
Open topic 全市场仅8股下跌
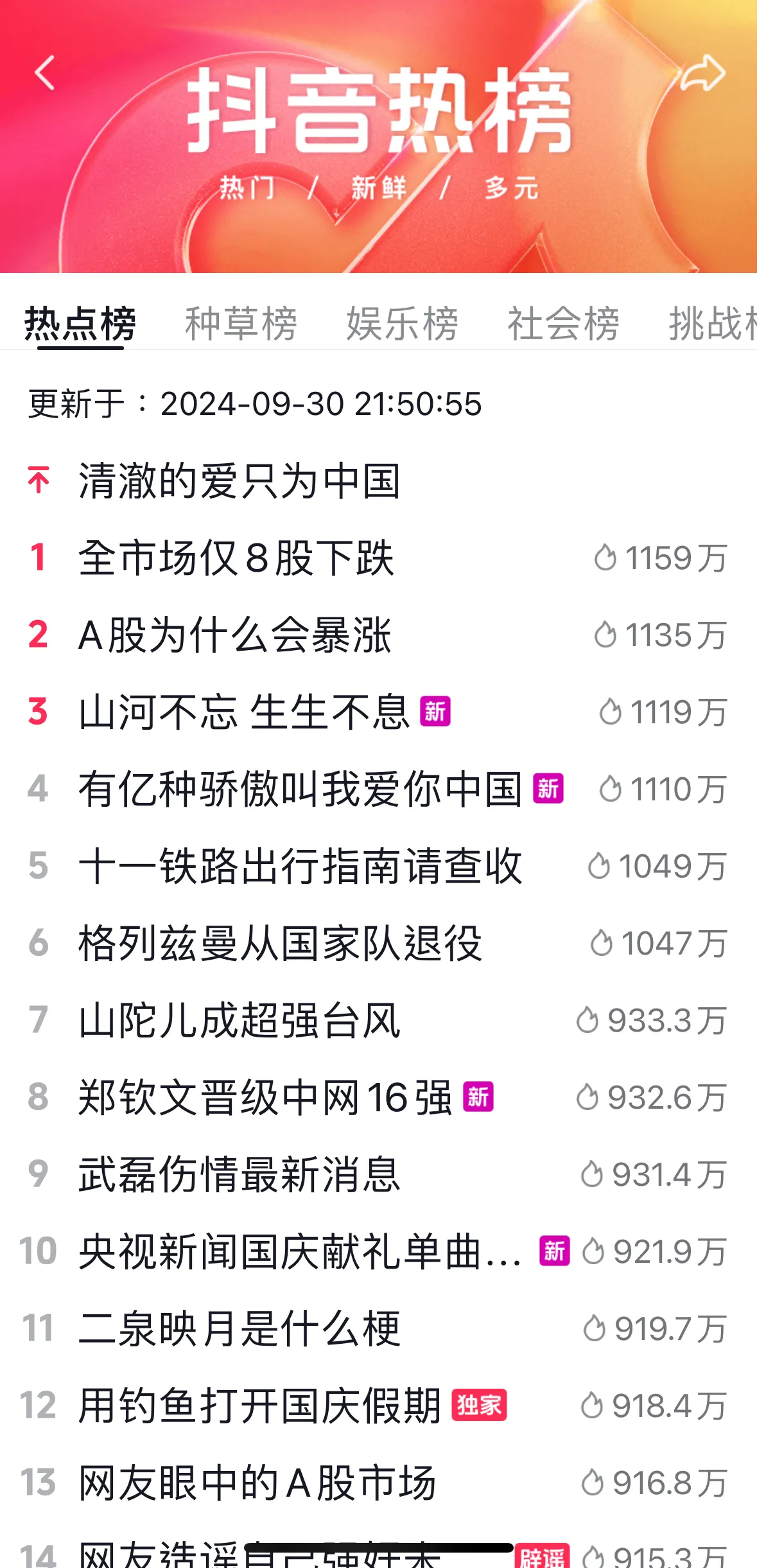[236, 558]
